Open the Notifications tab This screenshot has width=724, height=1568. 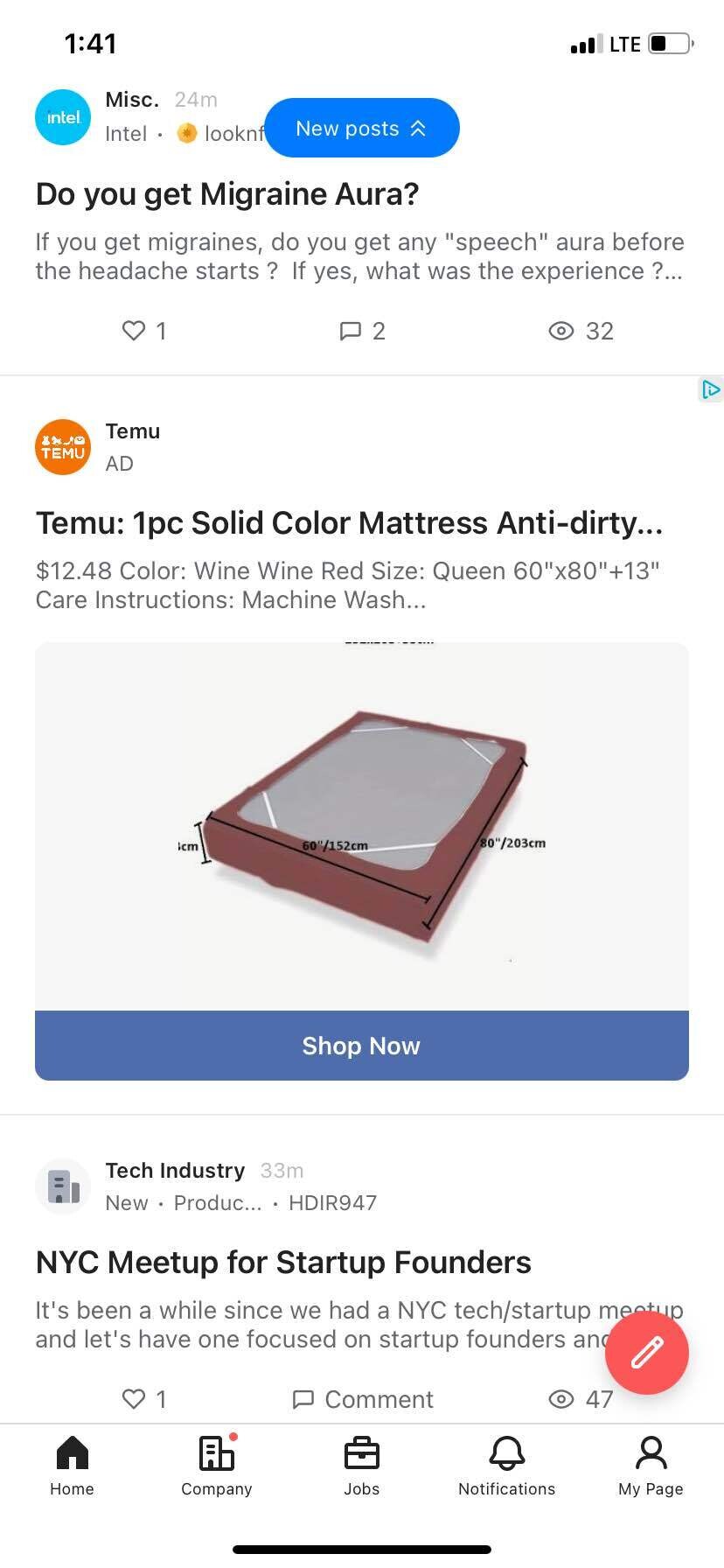click(x=506, y=1466)
